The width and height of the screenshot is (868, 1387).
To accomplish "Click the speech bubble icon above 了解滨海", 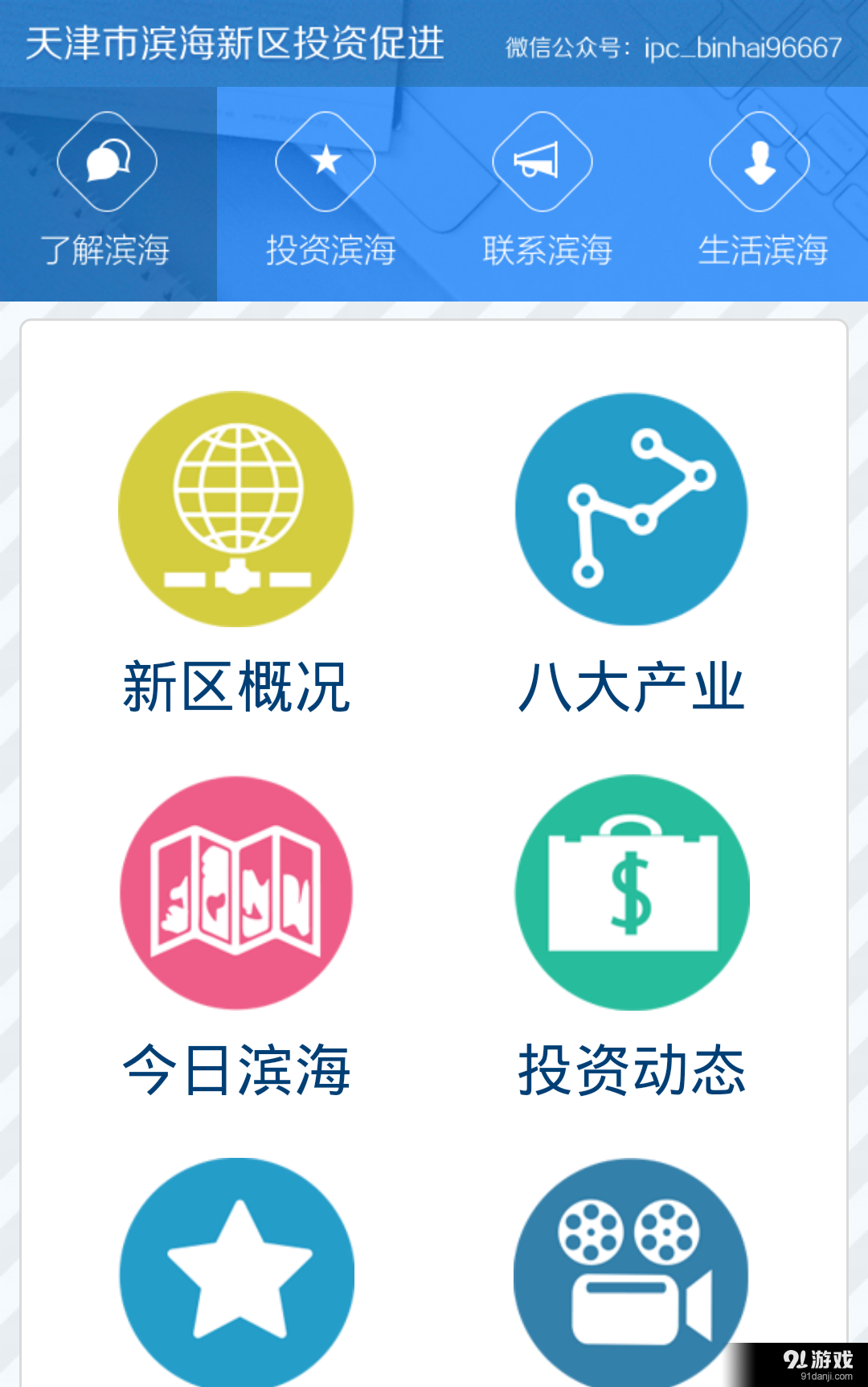I will pyautogui.click(x=108, y=160).
